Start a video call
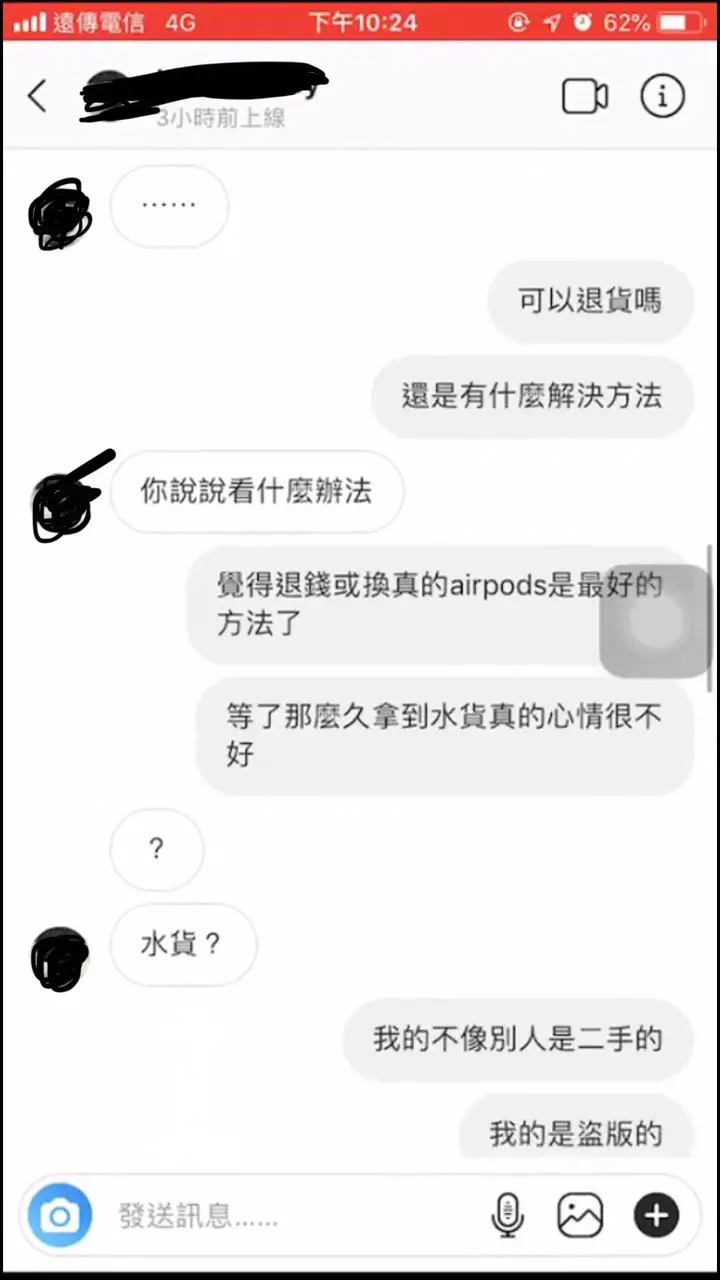This screenshot has width=720, height=1280. pyautogui.click(x=585, y=97)
